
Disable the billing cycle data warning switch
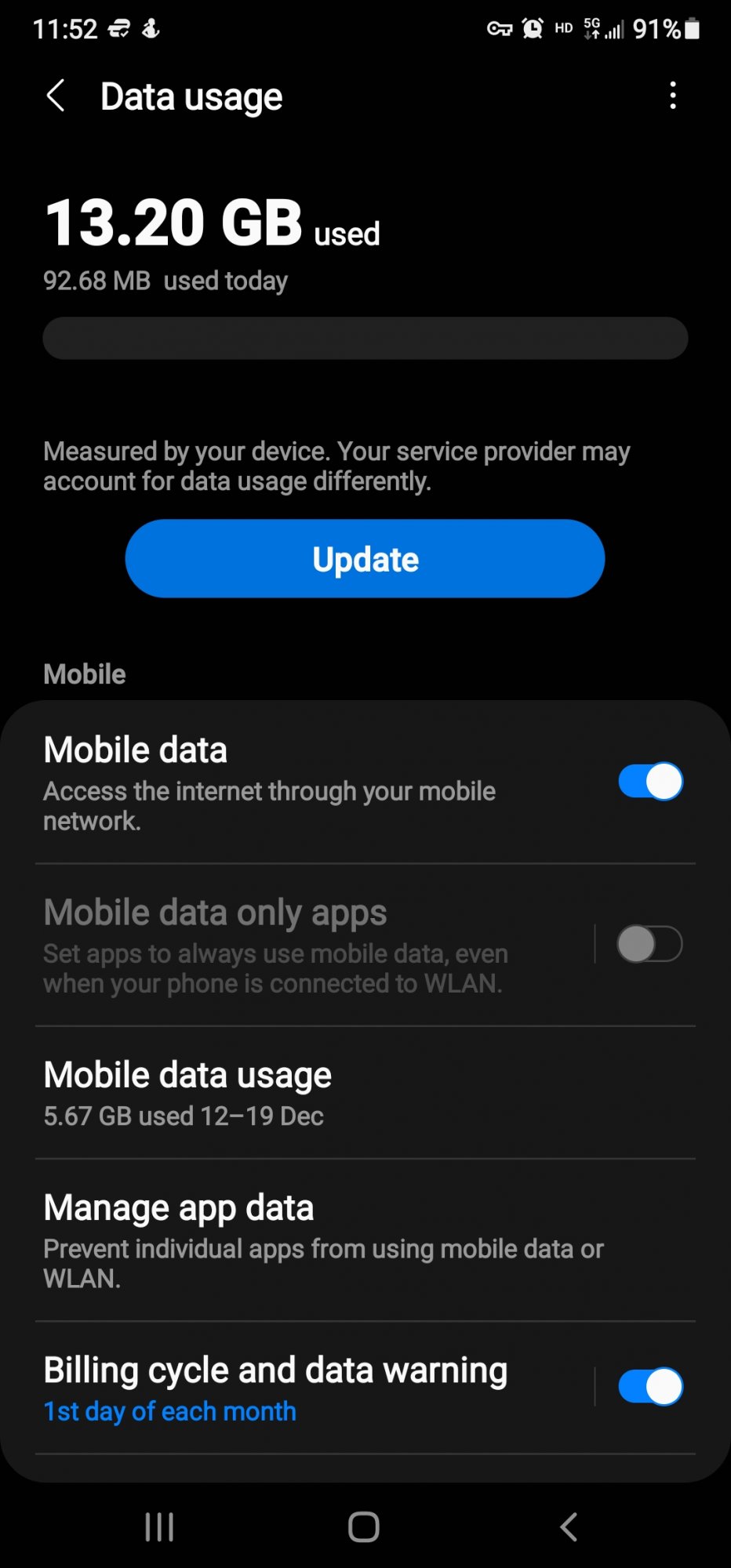point(650,1387)
